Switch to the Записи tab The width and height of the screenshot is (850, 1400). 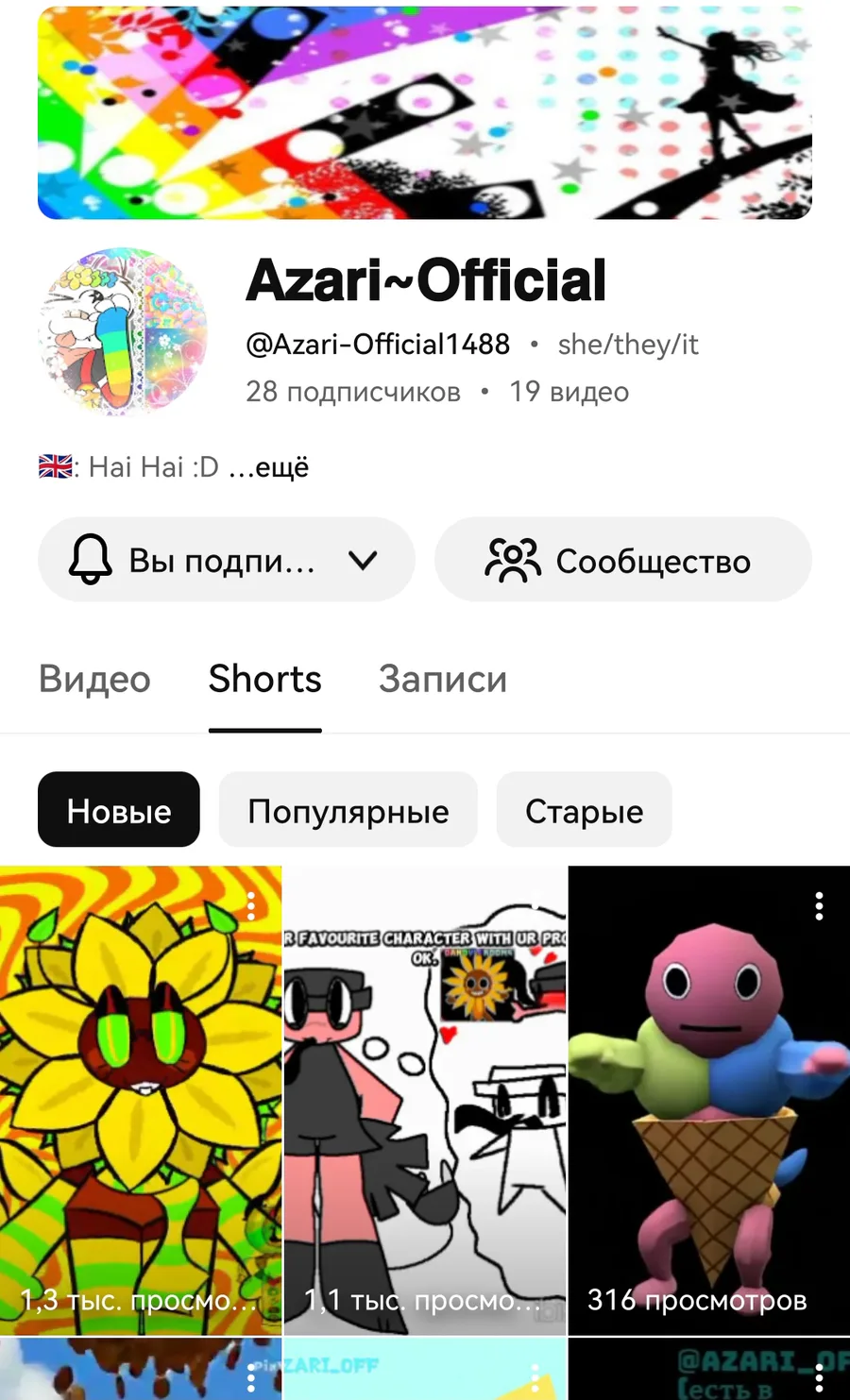(x=443, y=680)
